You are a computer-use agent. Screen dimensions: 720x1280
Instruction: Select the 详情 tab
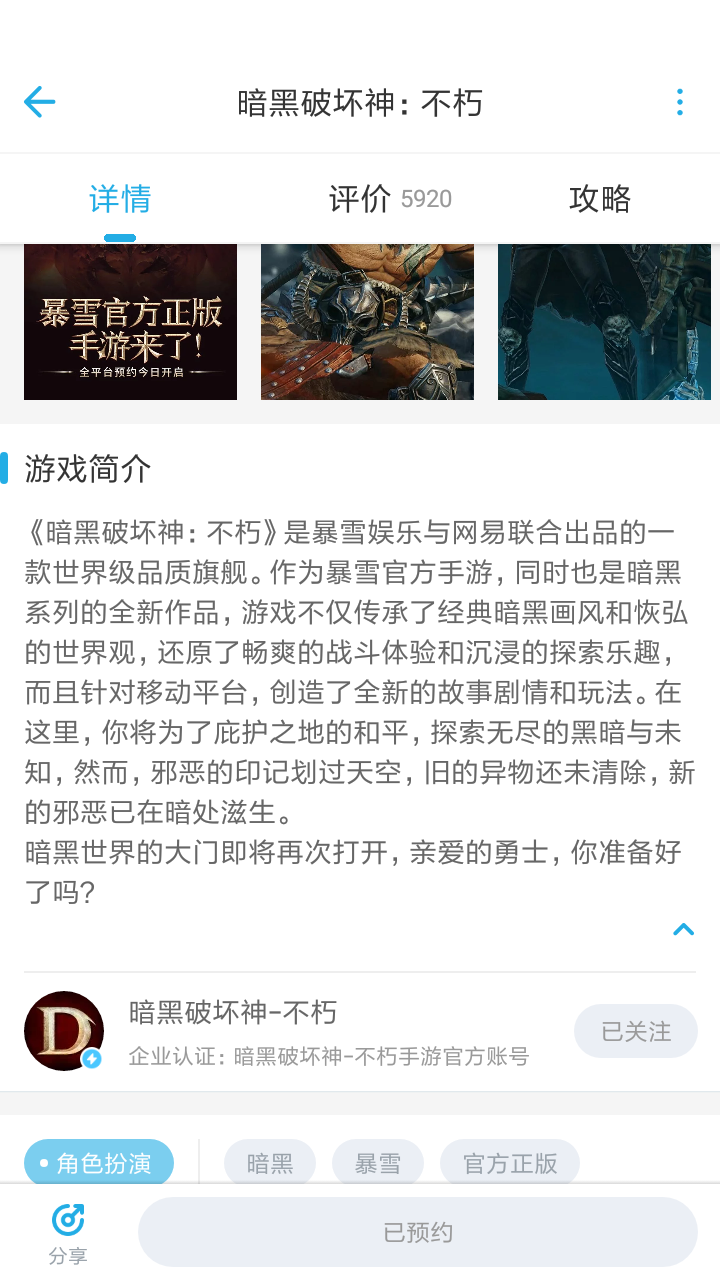coord(120,199)
